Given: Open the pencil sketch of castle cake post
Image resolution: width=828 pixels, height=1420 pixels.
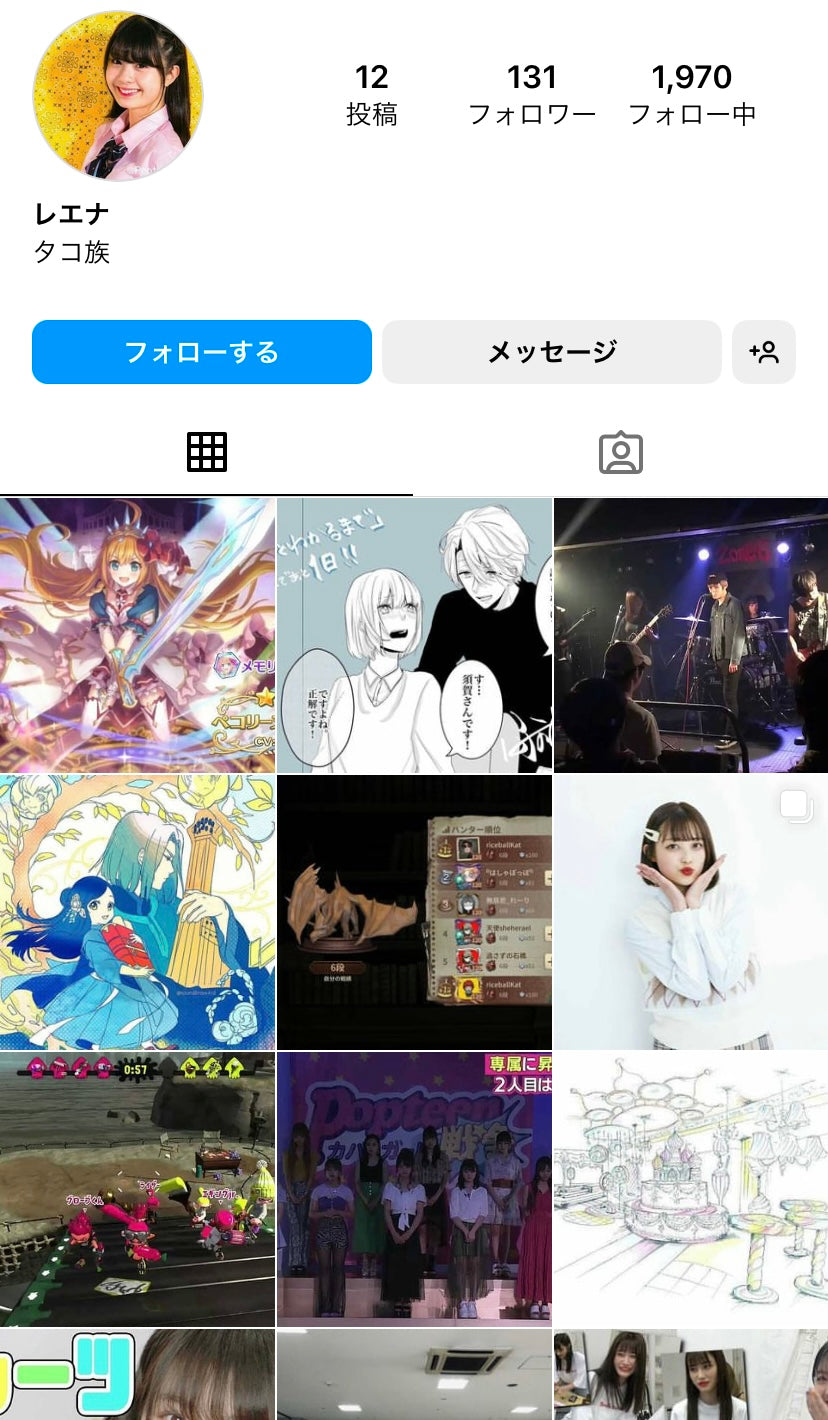Looking at the screenshot, I should pos(691,1189).
